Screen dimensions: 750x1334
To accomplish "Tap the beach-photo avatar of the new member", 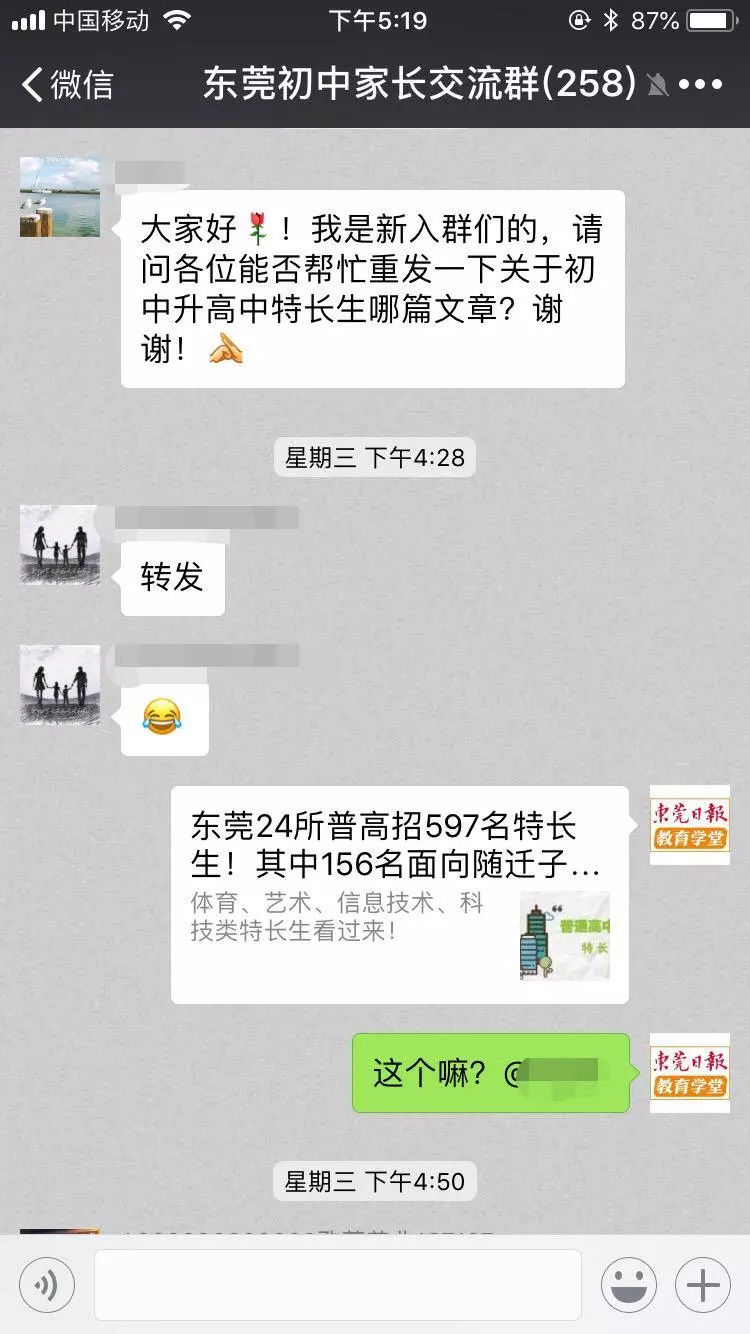I will click(58, 197).
